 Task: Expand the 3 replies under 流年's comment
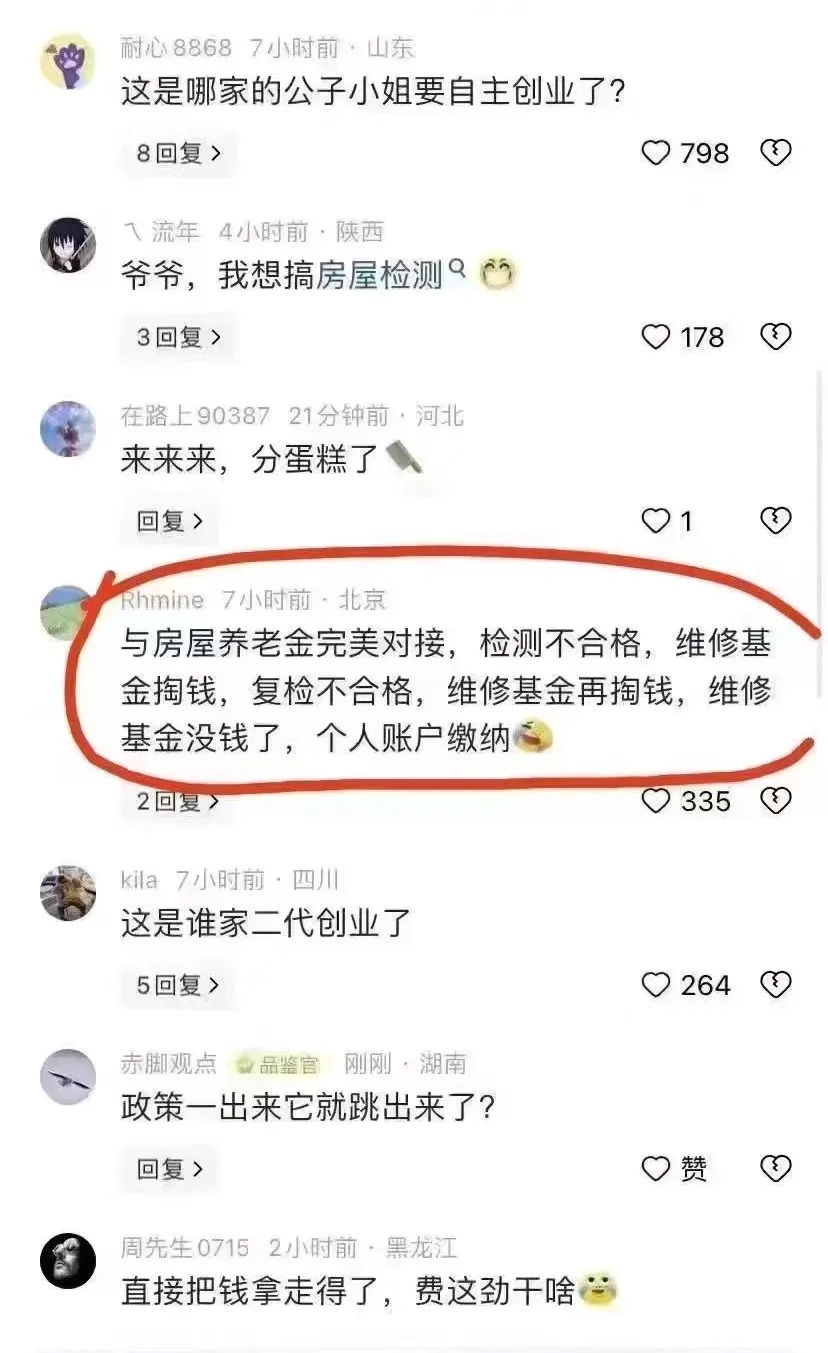[178, 338]
